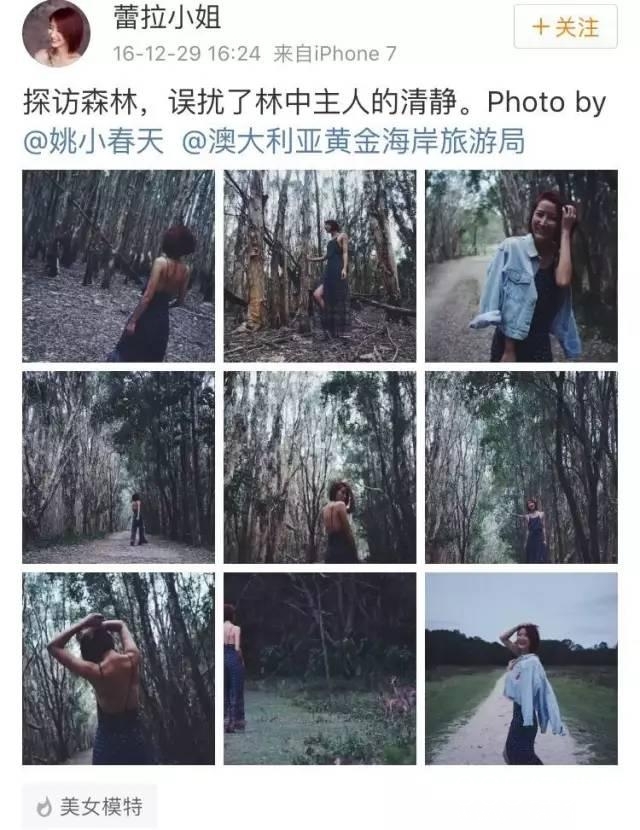Open photo of woman leaning on tree

tap(320, 266)
